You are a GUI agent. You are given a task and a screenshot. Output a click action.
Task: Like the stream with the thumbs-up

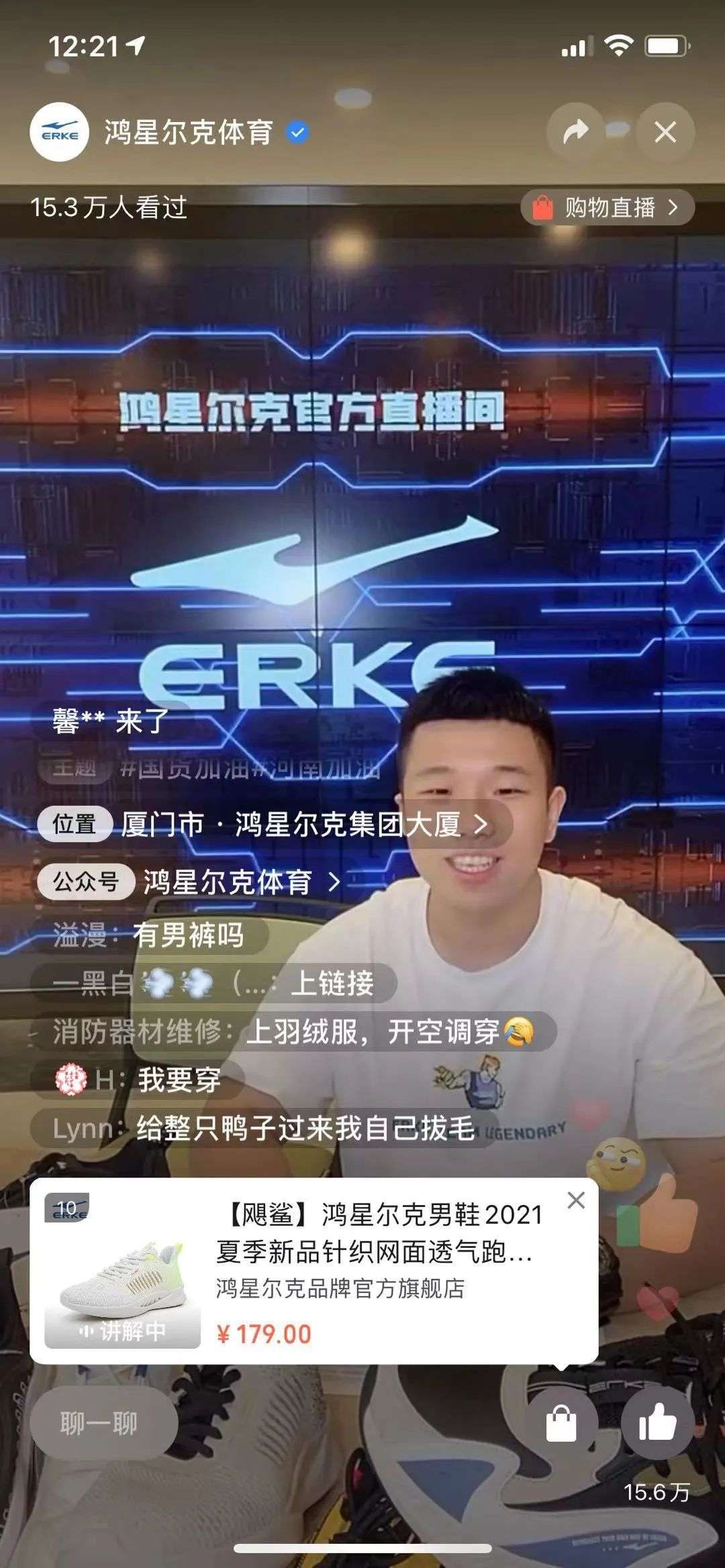point(657,1422)
